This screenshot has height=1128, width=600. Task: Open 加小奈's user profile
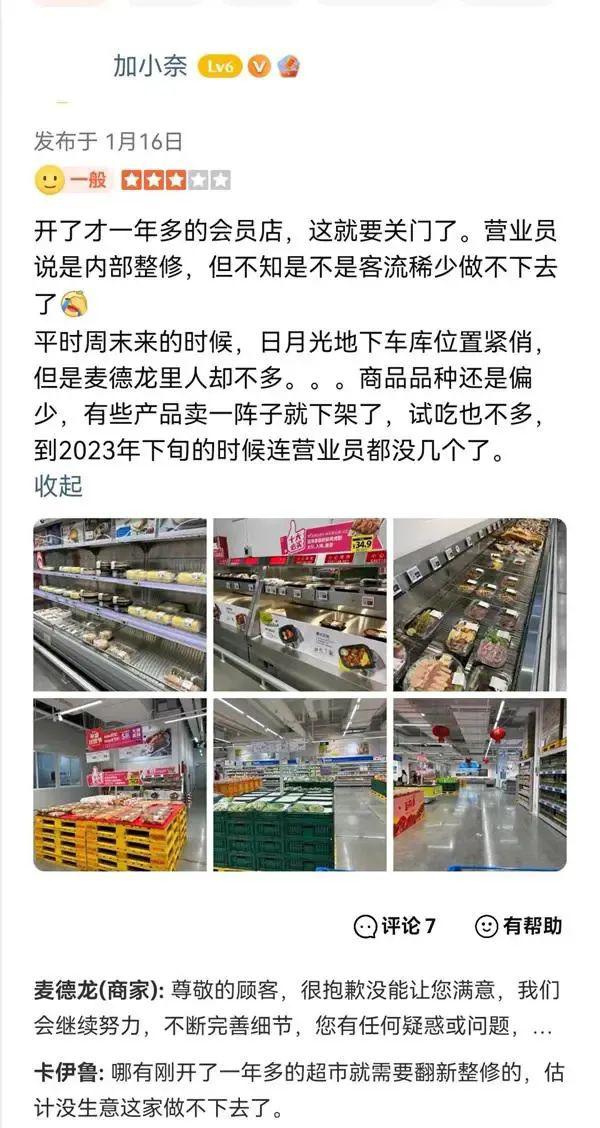150,67
